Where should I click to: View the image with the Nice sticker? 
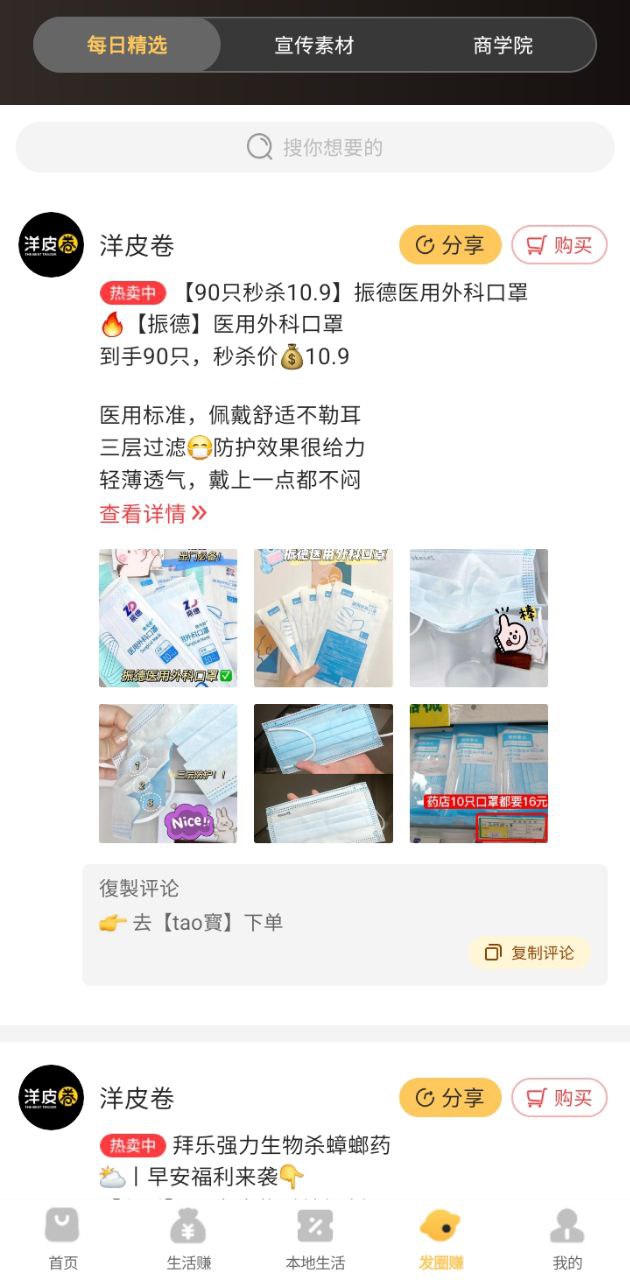(x=168, y=773)
